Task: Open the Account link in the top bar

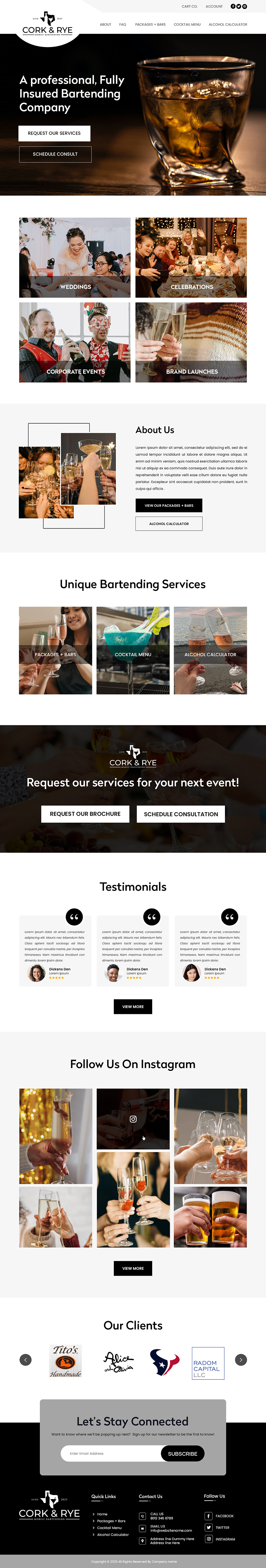Action: (x=214, y=6)
